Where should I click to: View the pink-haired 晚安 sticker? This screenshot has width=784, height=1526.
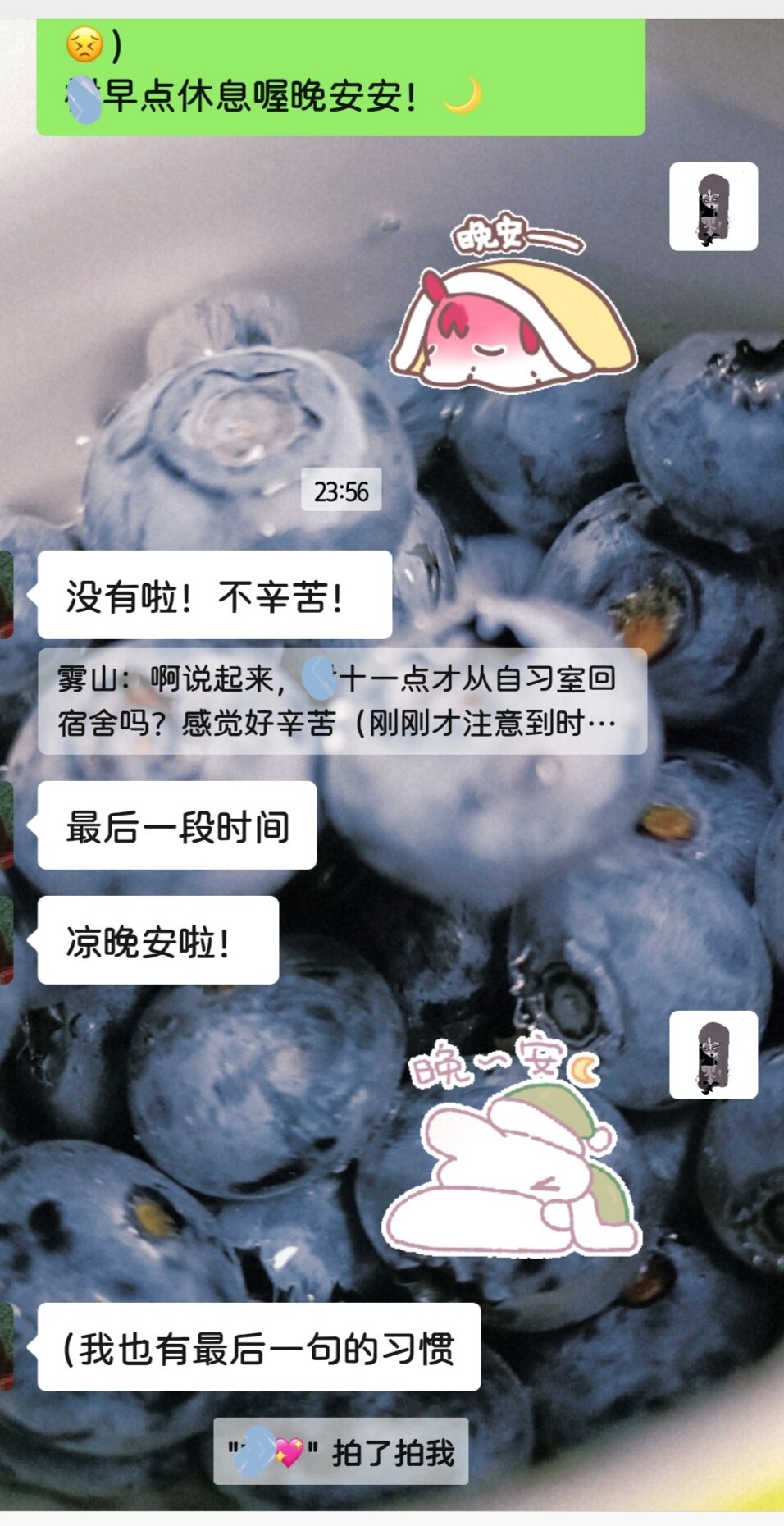[x=513, y=304]
